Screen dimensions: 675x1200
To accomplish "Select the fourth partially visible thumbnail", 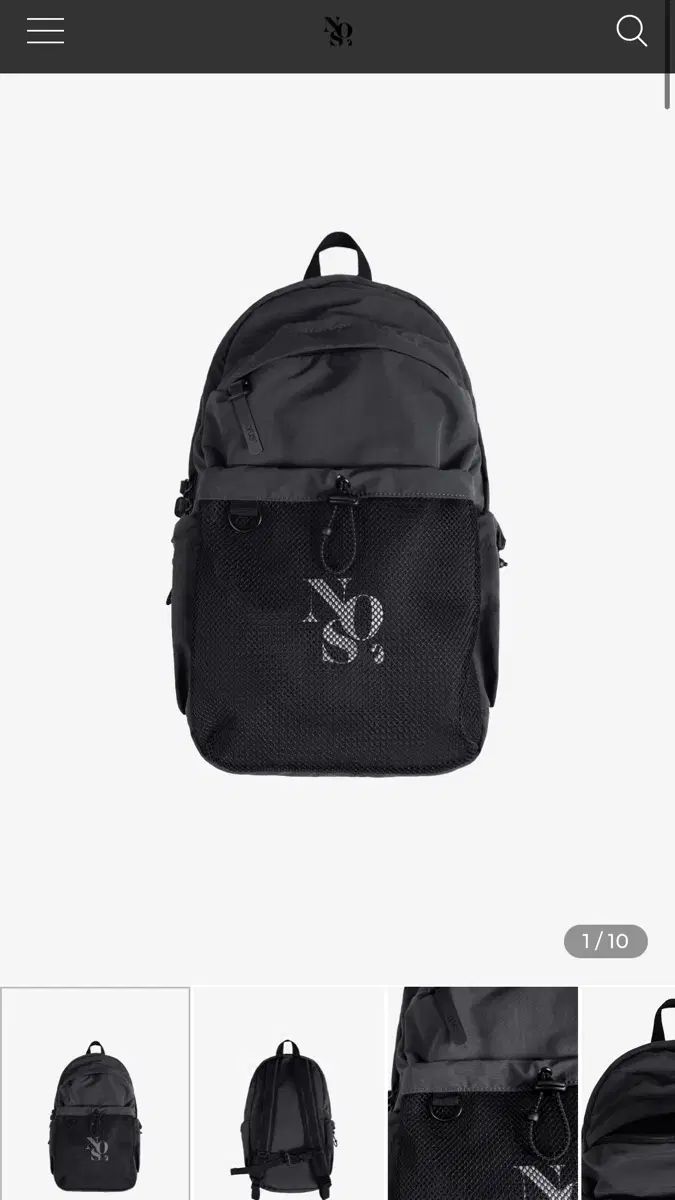I will click(x=630, y=1095).
